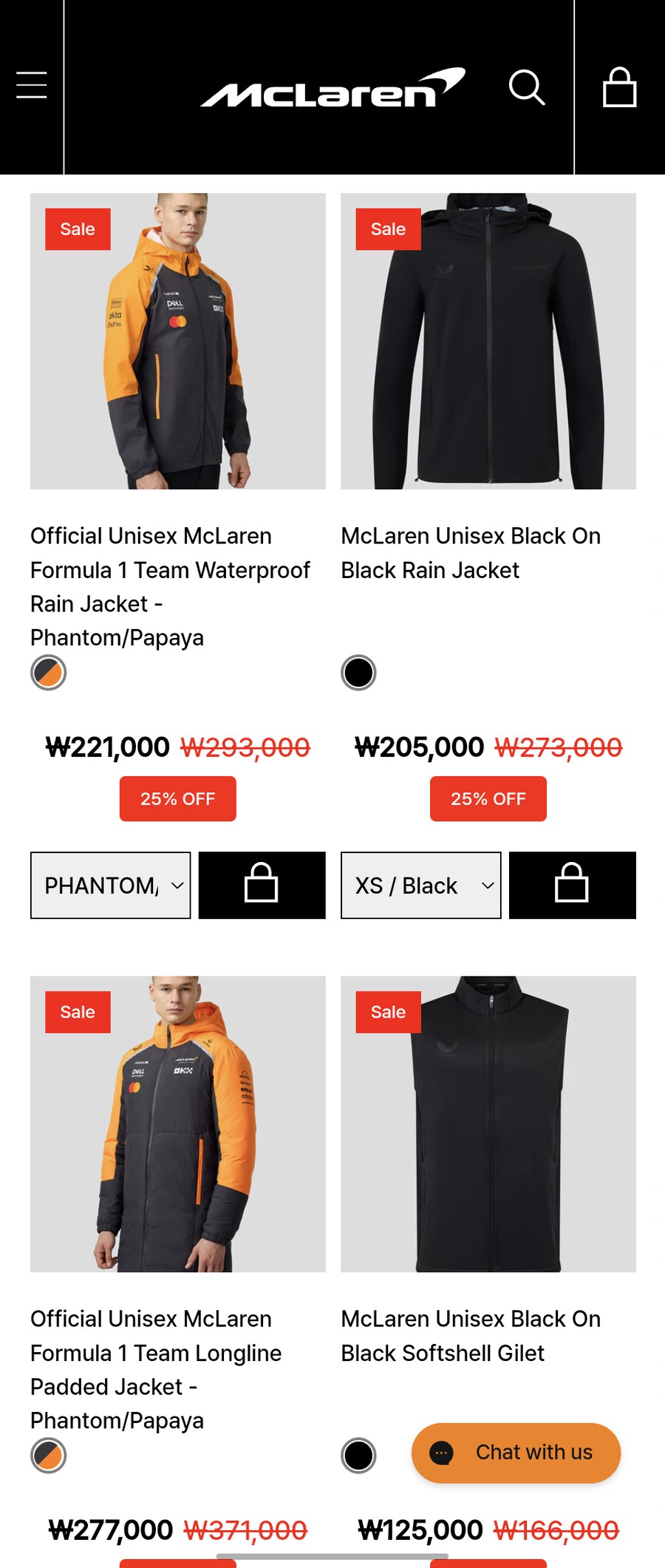The image size is (665, 1568).
Task: Open the search icon
Action: pyautogui.click(x=527, y=87)
